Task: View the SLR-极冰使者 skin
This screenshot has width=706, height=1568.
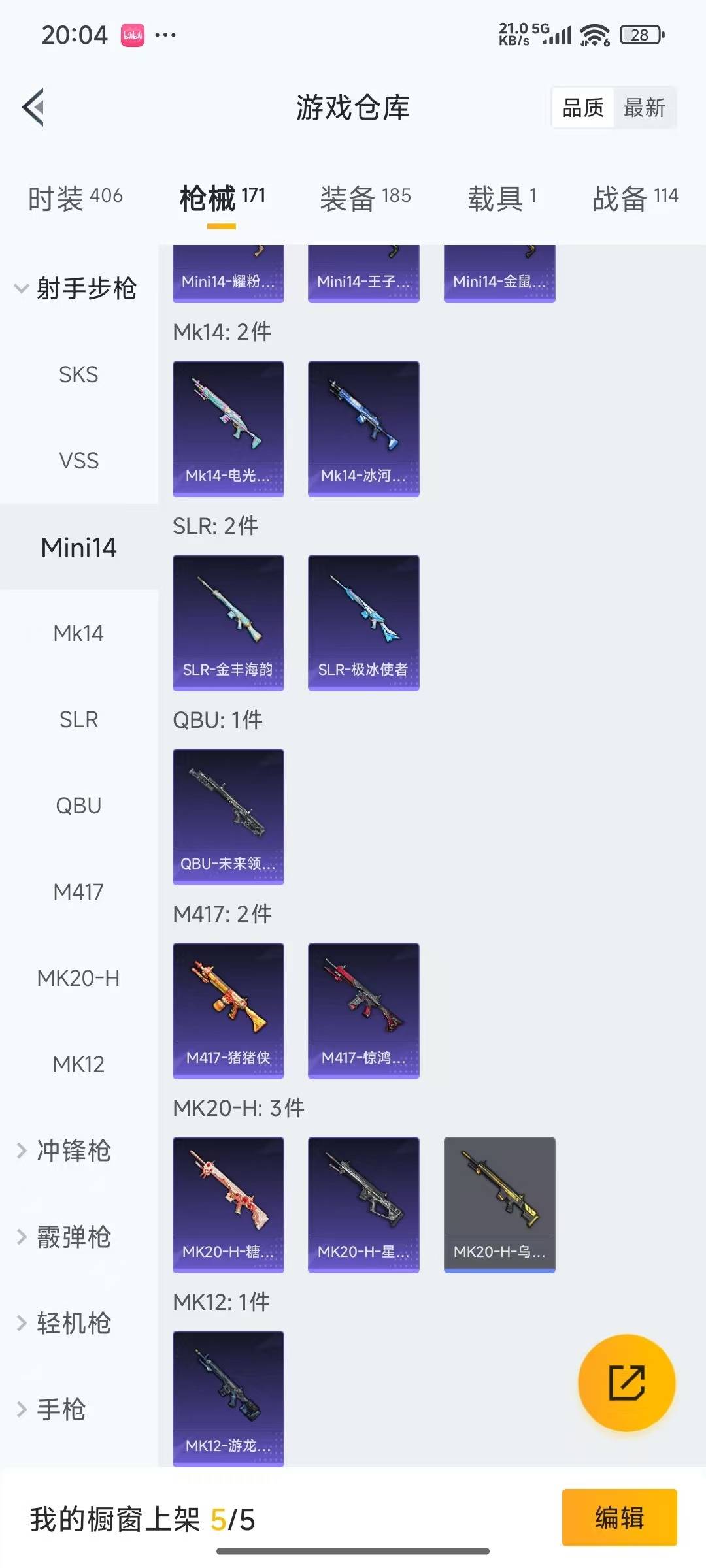Action: tap(363, 622)
